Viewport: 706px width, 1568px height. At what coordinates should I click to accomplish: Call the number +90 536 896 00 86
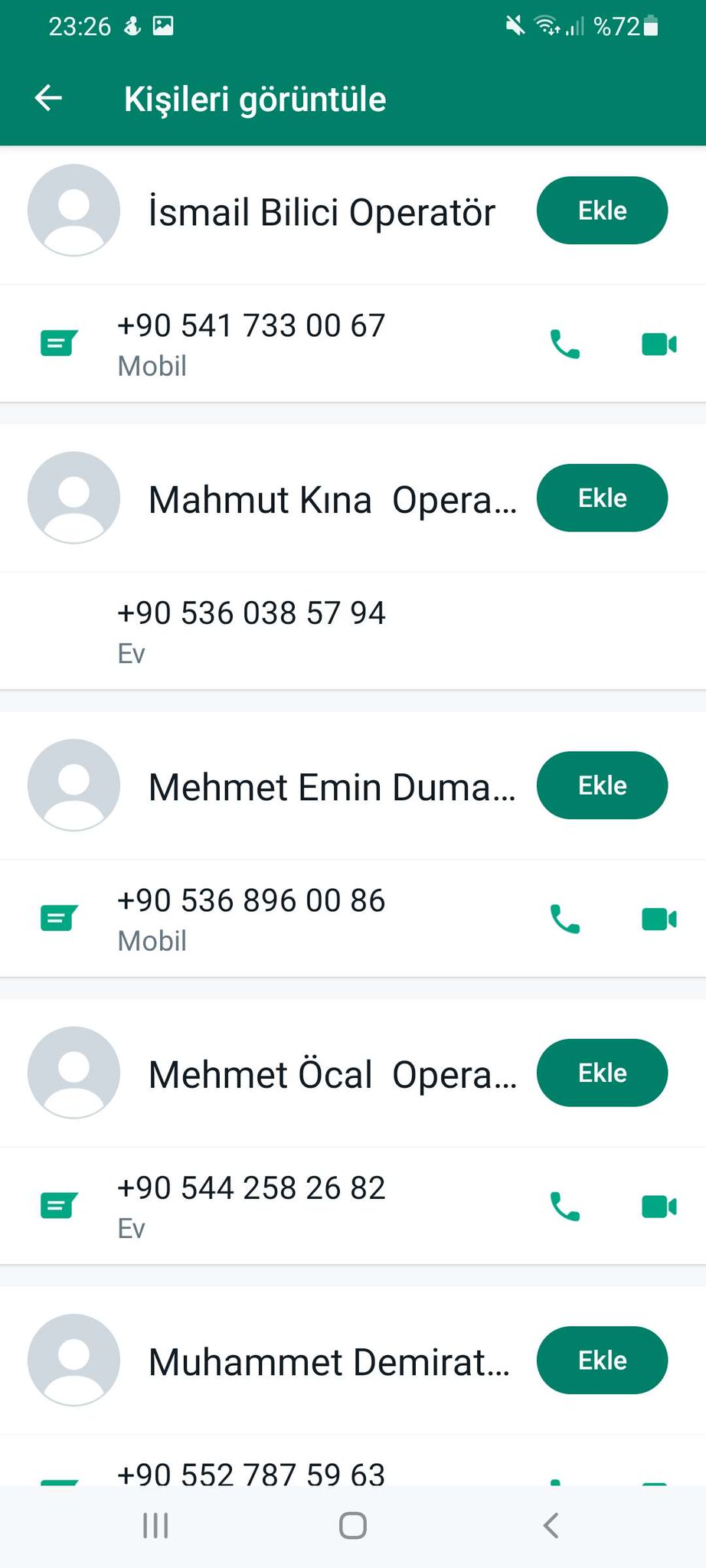coord(565,920)
